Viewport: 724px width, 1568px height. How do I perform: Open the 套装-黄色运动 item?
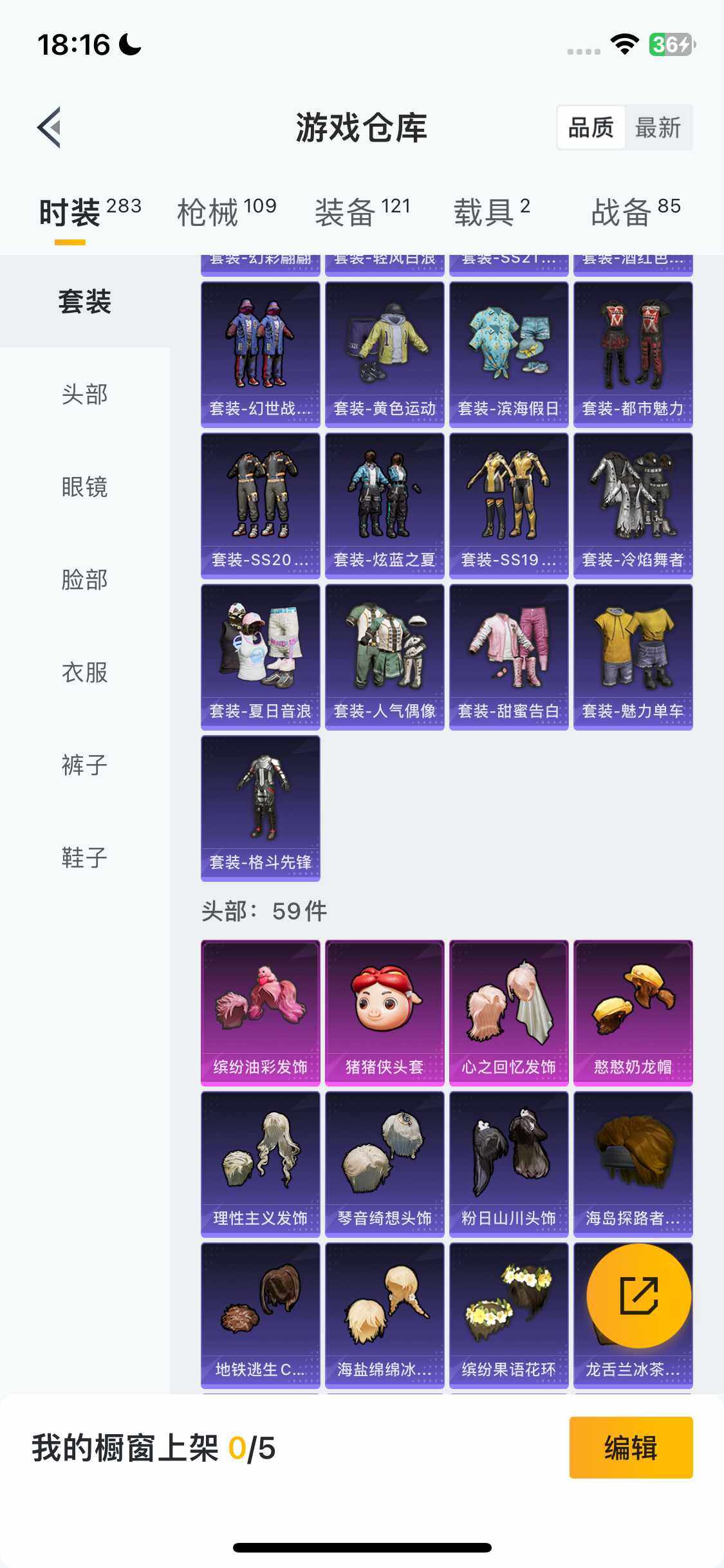point(384,354)
